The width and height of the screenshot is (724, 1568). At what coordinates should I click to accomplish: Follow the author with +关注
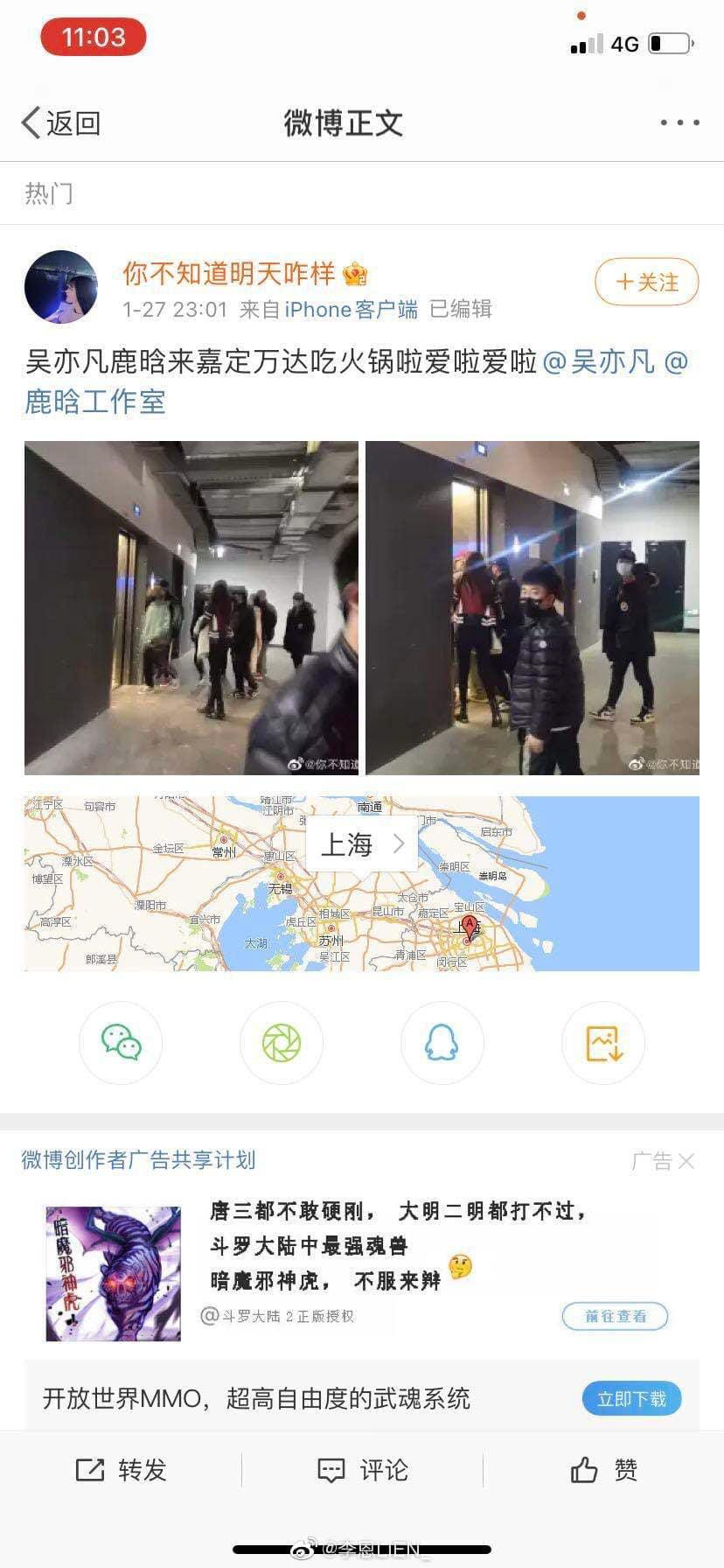[x=646, y=282]
